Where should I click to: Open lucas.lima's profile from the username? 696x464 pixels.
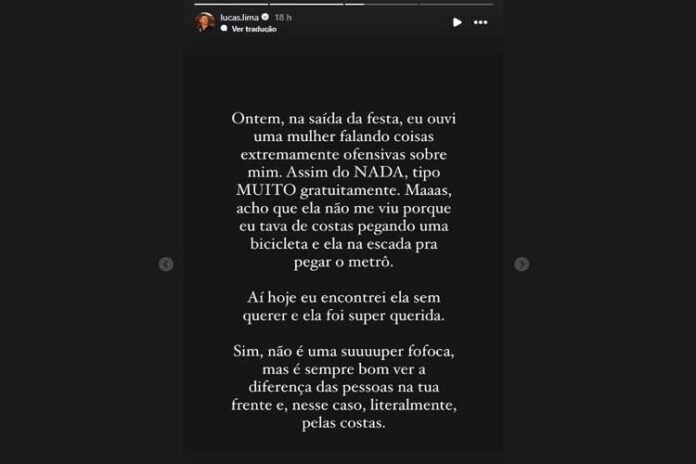pyautogui.click(x=242, y=17)
